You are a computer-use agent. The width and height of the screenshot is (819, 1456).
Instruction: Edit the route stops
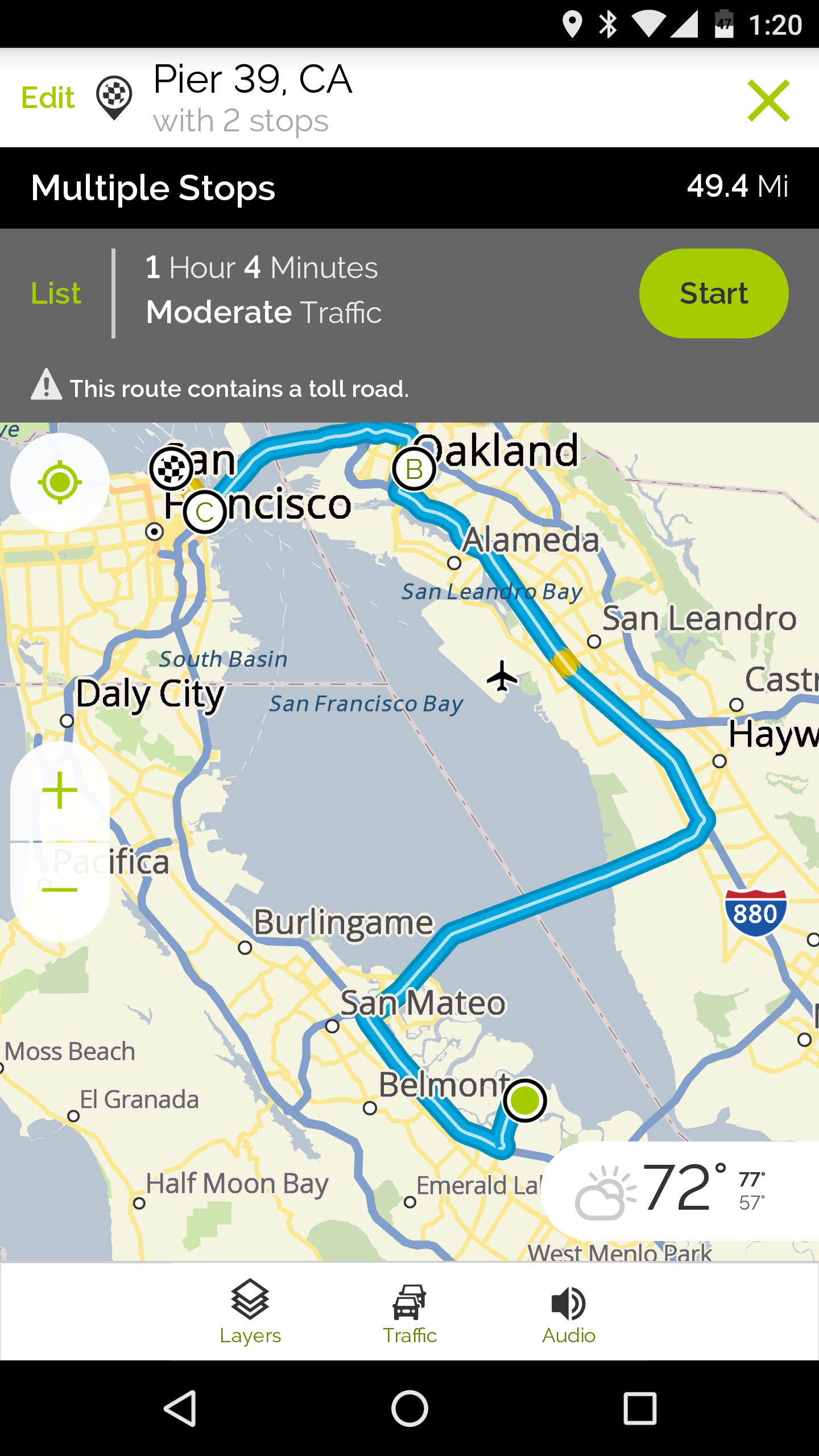pyautogui.click(x=48, y=97)
